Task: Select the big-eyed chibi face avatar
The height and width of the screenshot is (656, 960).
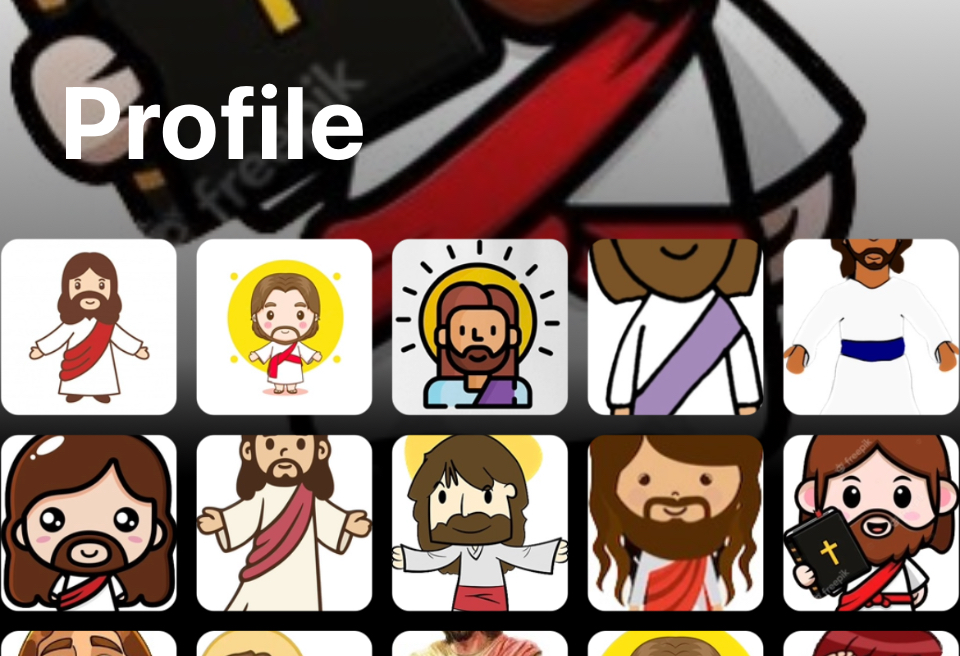Action: coord(88,522)
